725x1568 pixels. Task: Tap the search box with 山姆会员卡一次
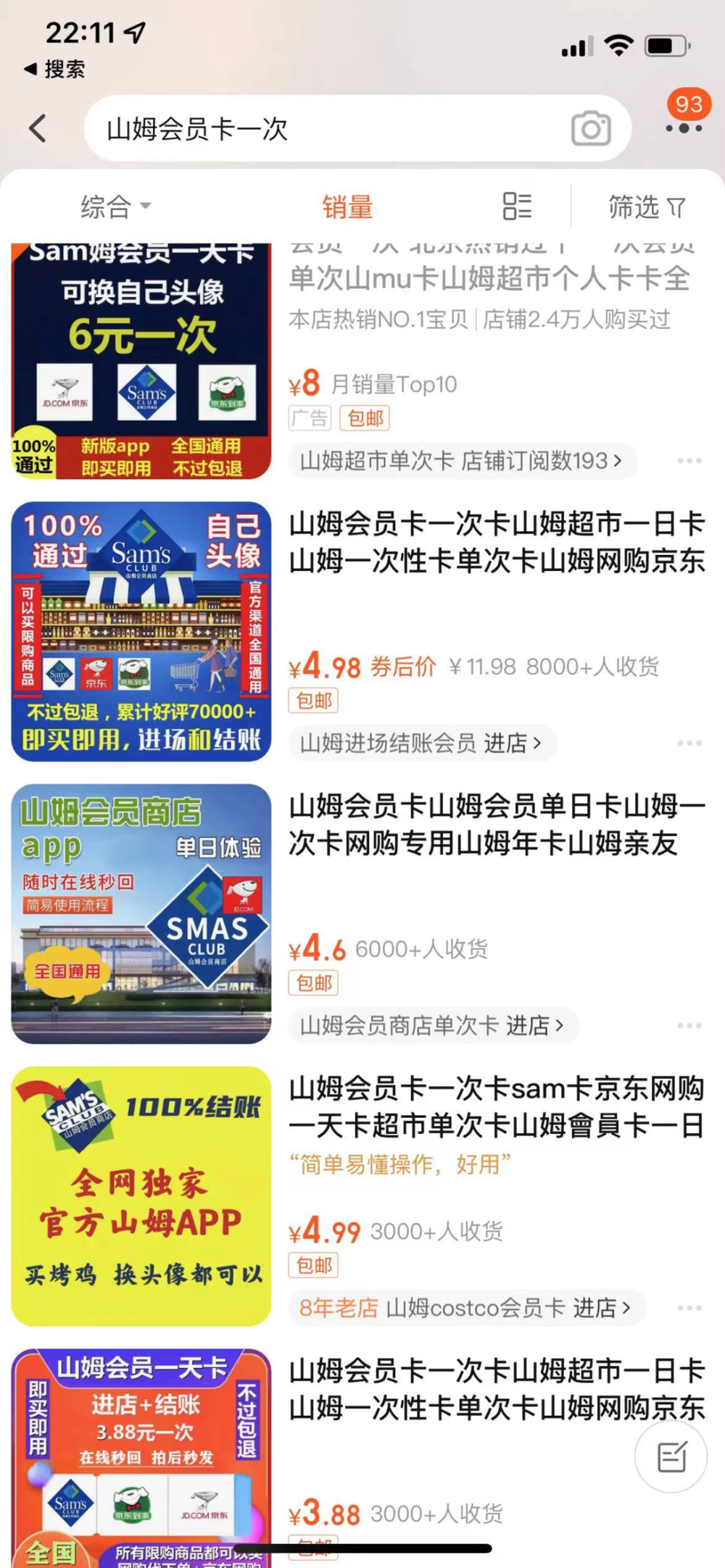tap(326, 129)
